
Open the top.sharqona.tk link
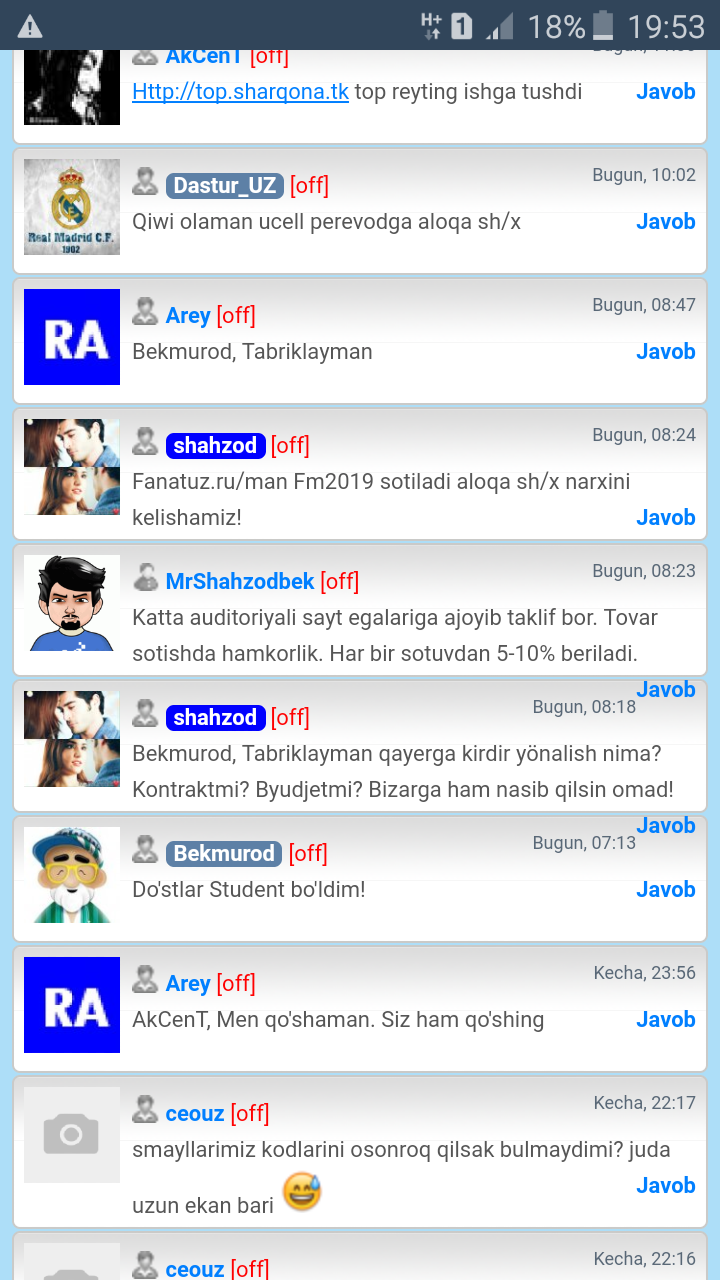pyautogui.click(x=240, y=92)
